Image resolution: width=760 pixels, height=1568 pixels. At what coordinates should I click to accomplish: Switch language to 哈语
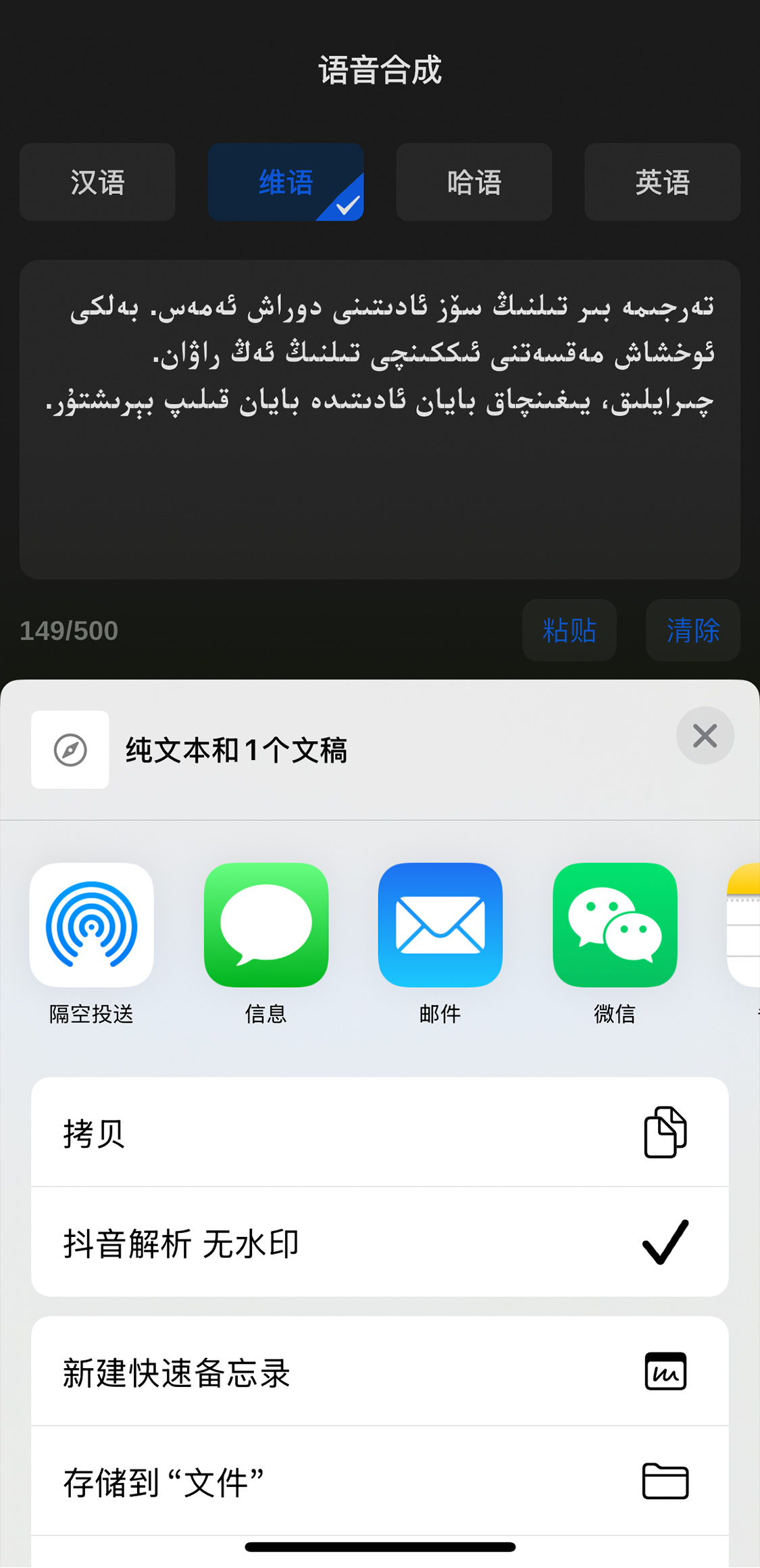point(474,182)
